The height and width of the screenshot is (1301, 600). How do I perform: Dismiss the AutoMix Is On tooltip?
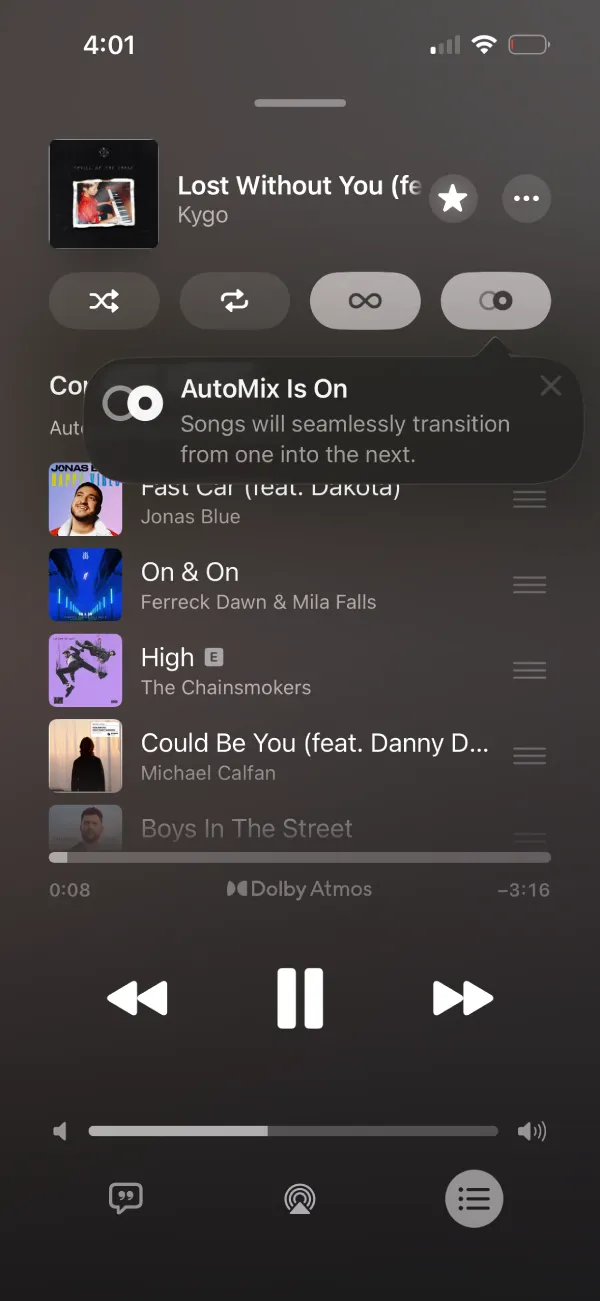click(550, 386)
